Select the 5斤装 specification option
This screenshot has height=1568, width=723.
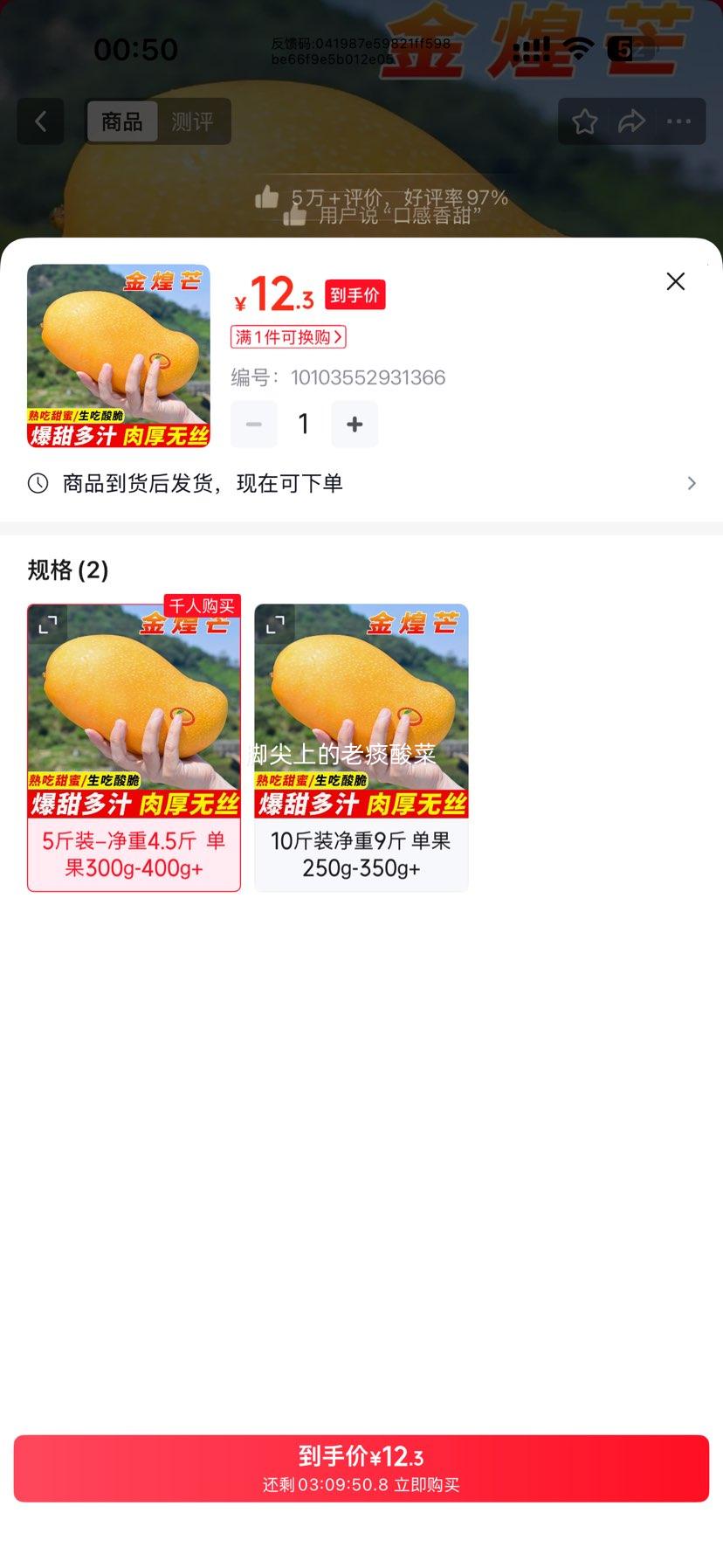tap(133, 852)
